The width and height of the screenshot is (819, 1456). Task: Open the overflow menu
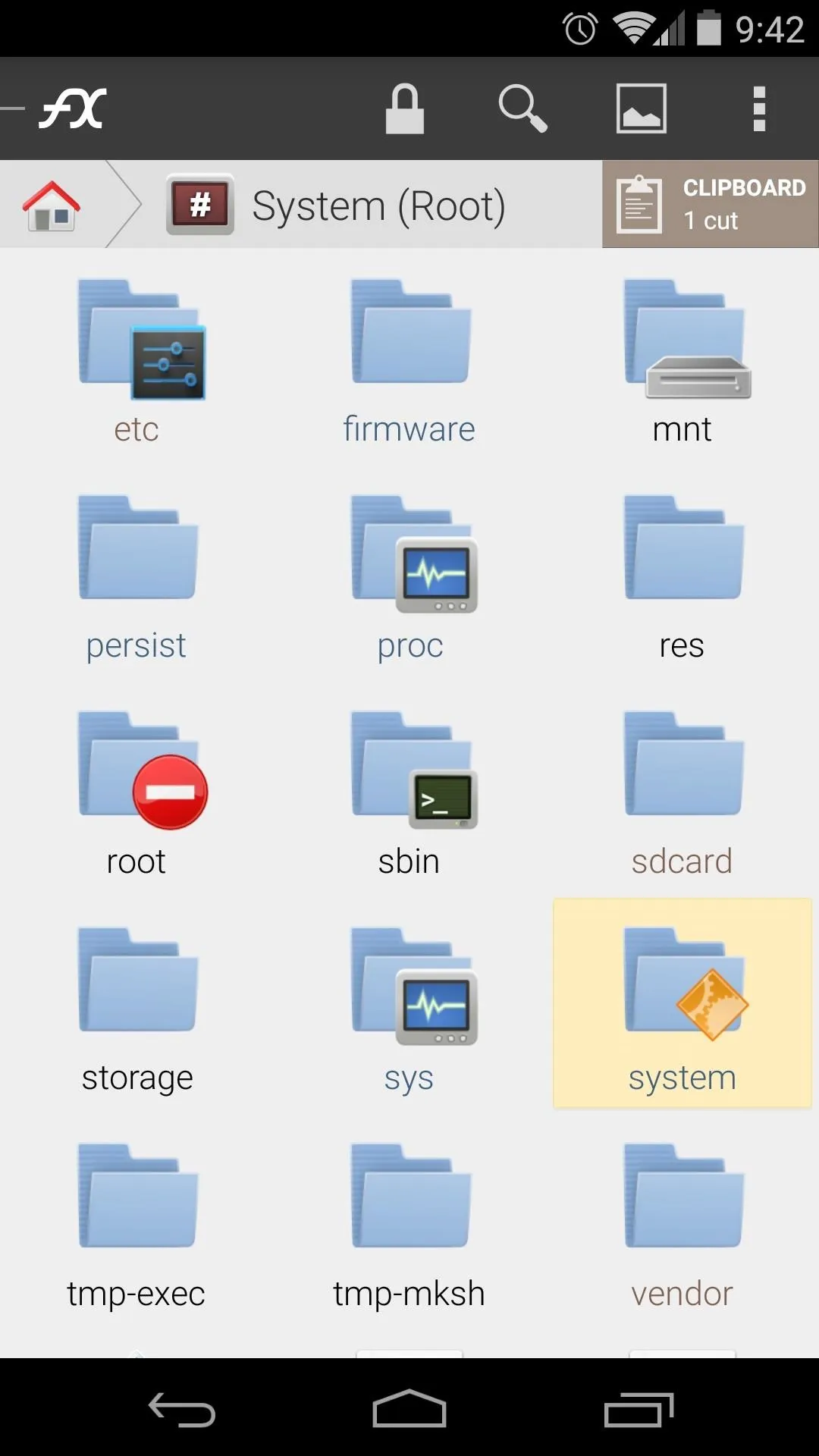759,108
